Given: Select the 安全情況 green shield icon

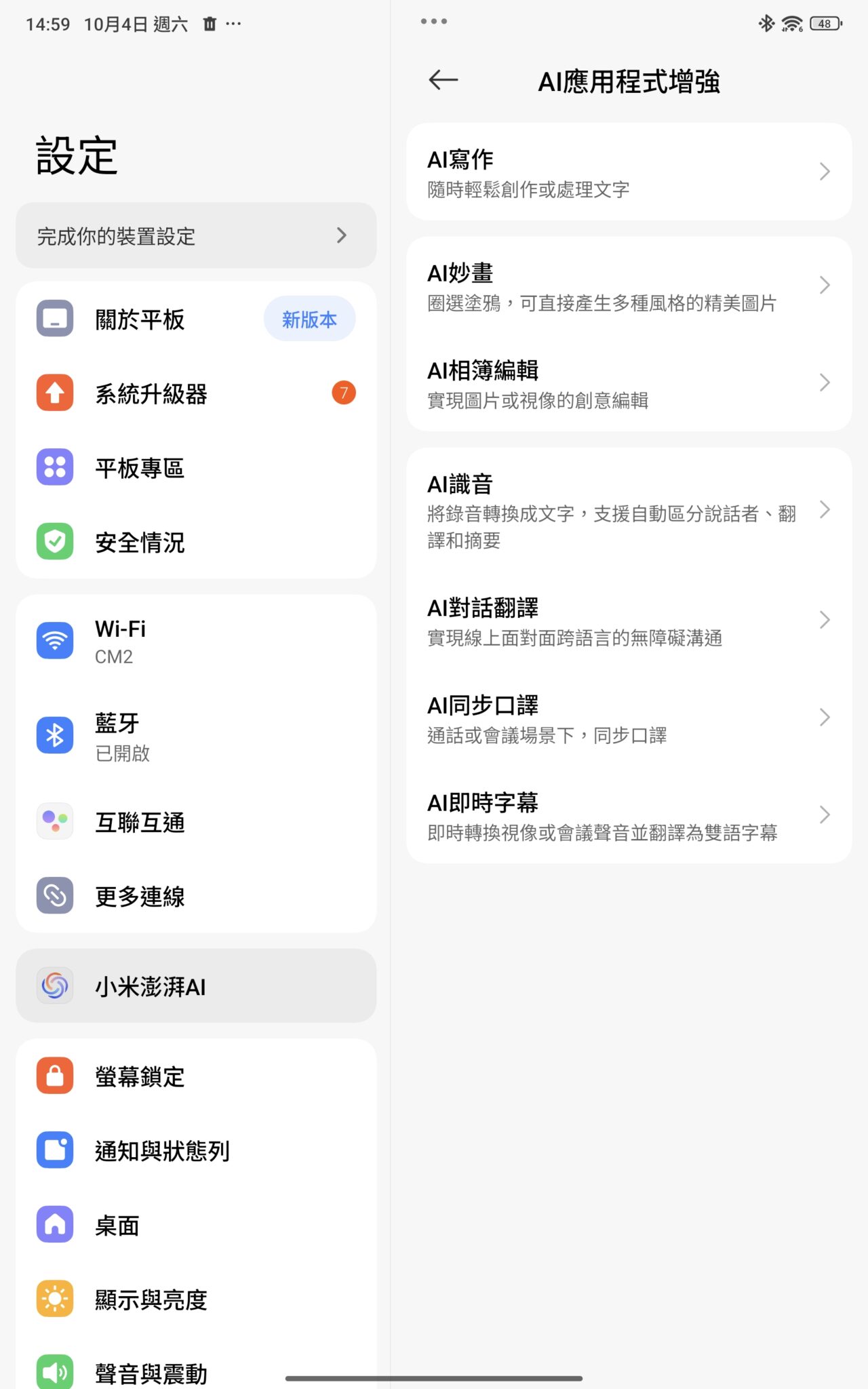Looking at the screenshot, I should pos(55,543).
